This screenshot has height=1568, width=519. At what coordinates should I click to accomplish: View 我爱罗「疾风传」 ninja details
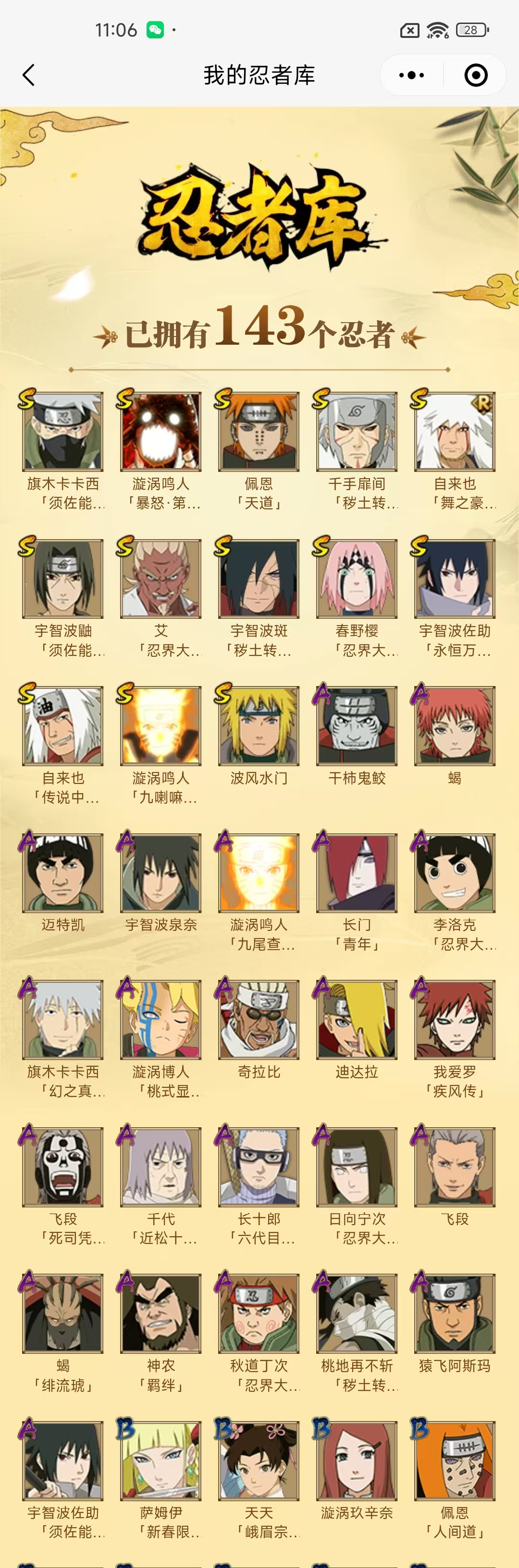[455, 1020]
